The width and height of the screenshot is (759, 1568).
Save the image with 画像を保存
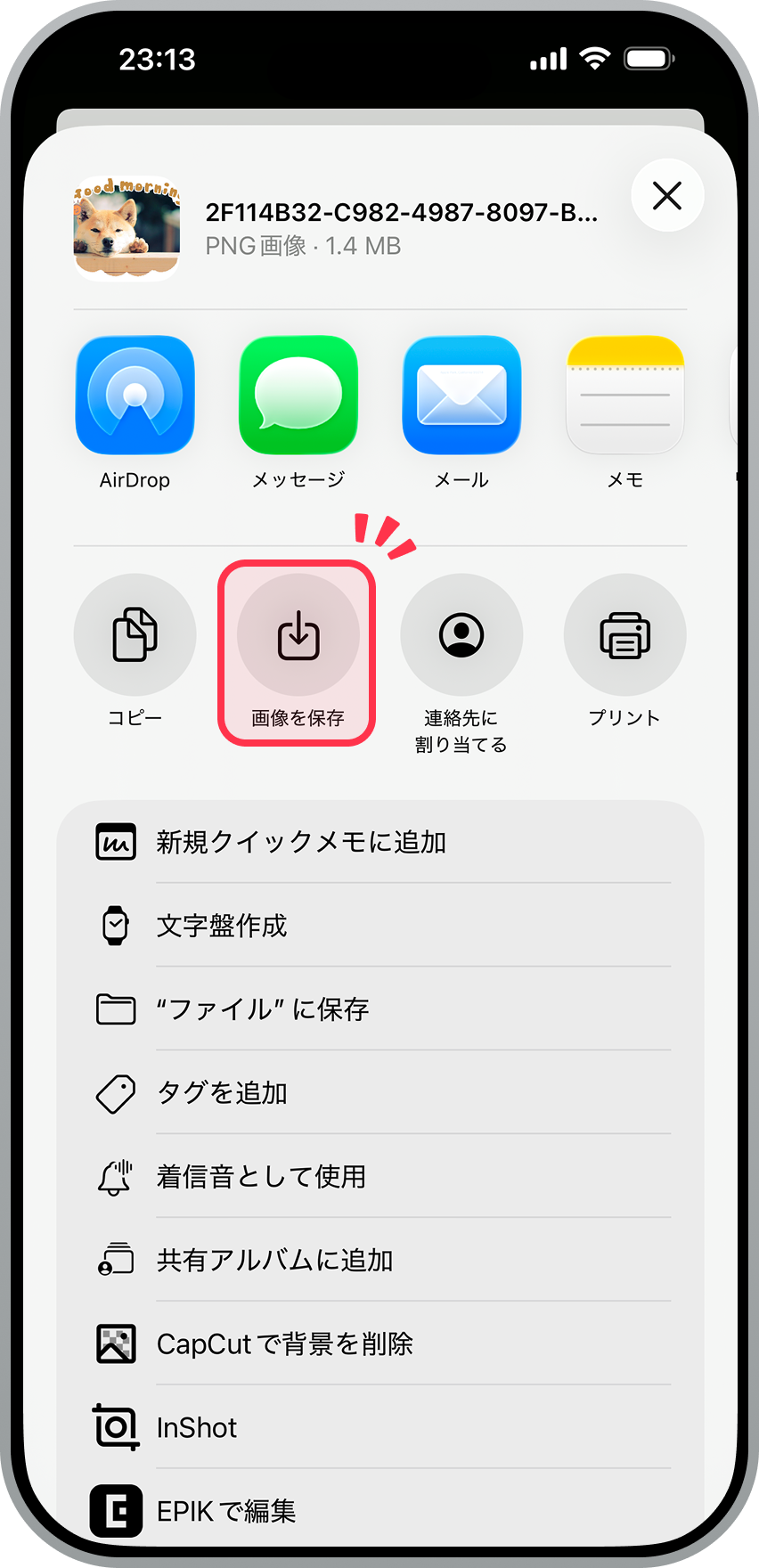pos(298,635)
